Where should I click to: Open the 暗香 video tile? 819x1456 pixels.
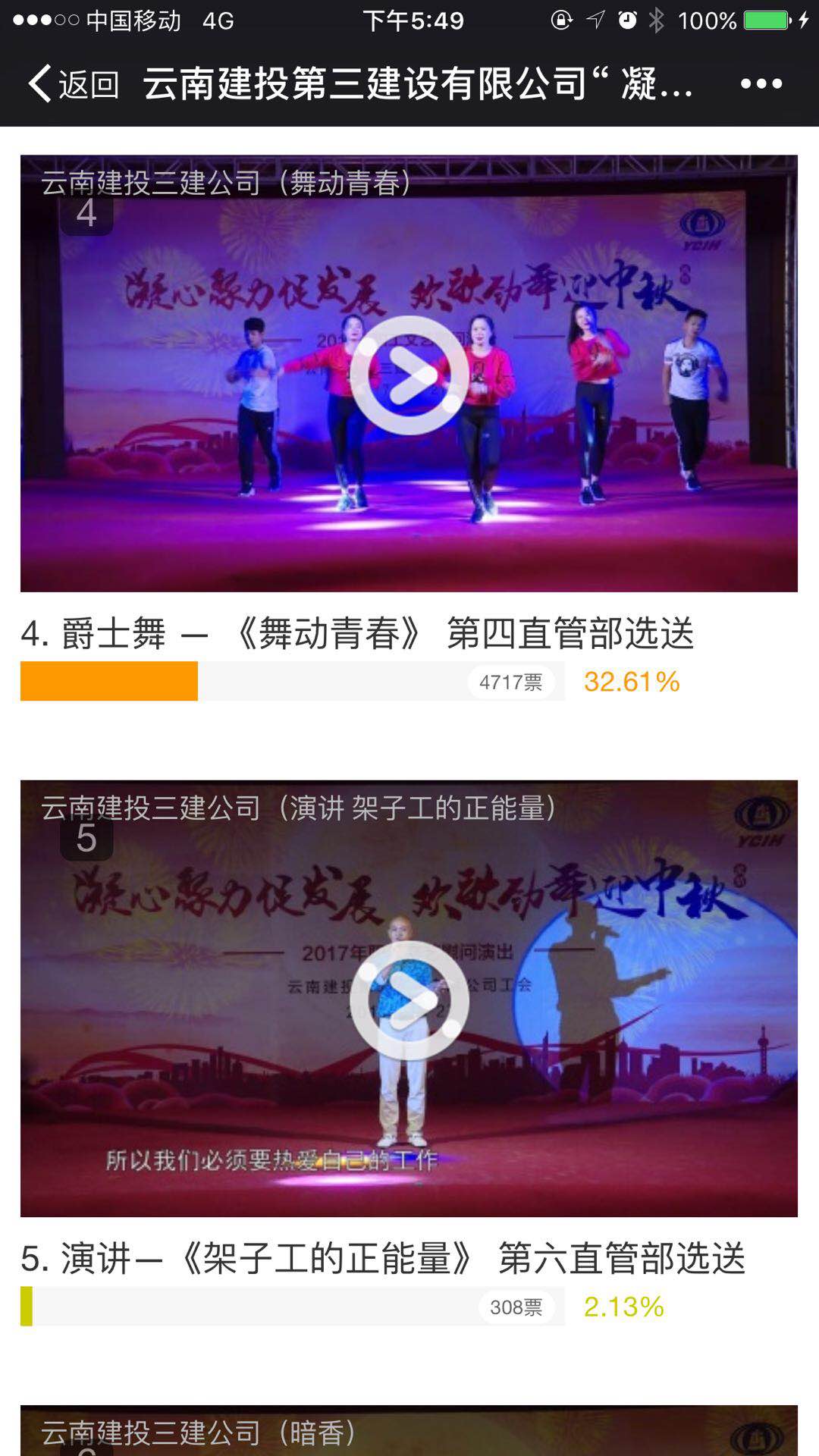[x=409, y=1432]
